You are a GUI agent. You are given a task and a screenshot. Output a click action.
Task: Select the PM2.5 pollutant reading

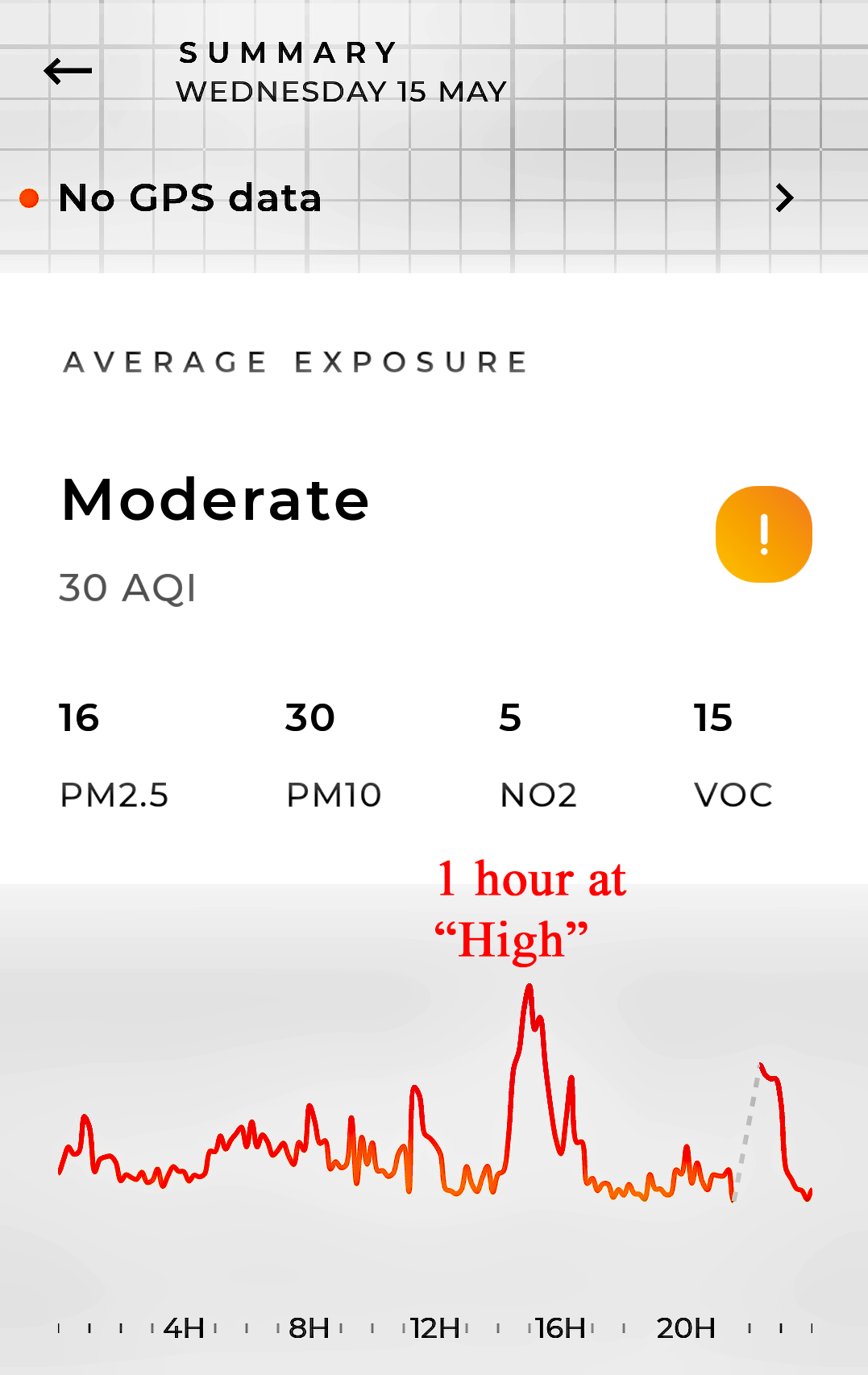(x=114, y=755)
